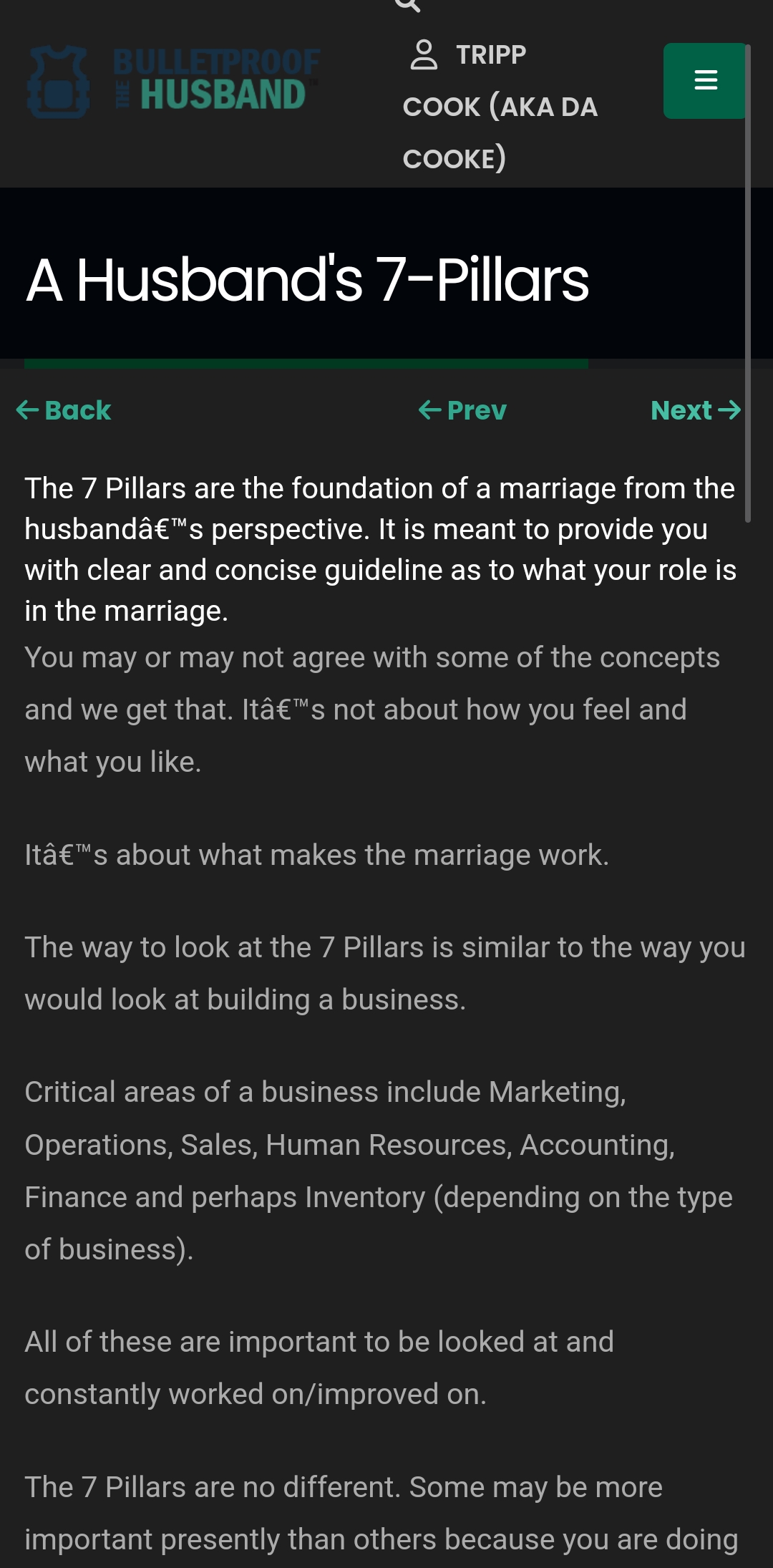Go to the Prev lesson
The image size is (773, 1568).
(x=462, y=410)
